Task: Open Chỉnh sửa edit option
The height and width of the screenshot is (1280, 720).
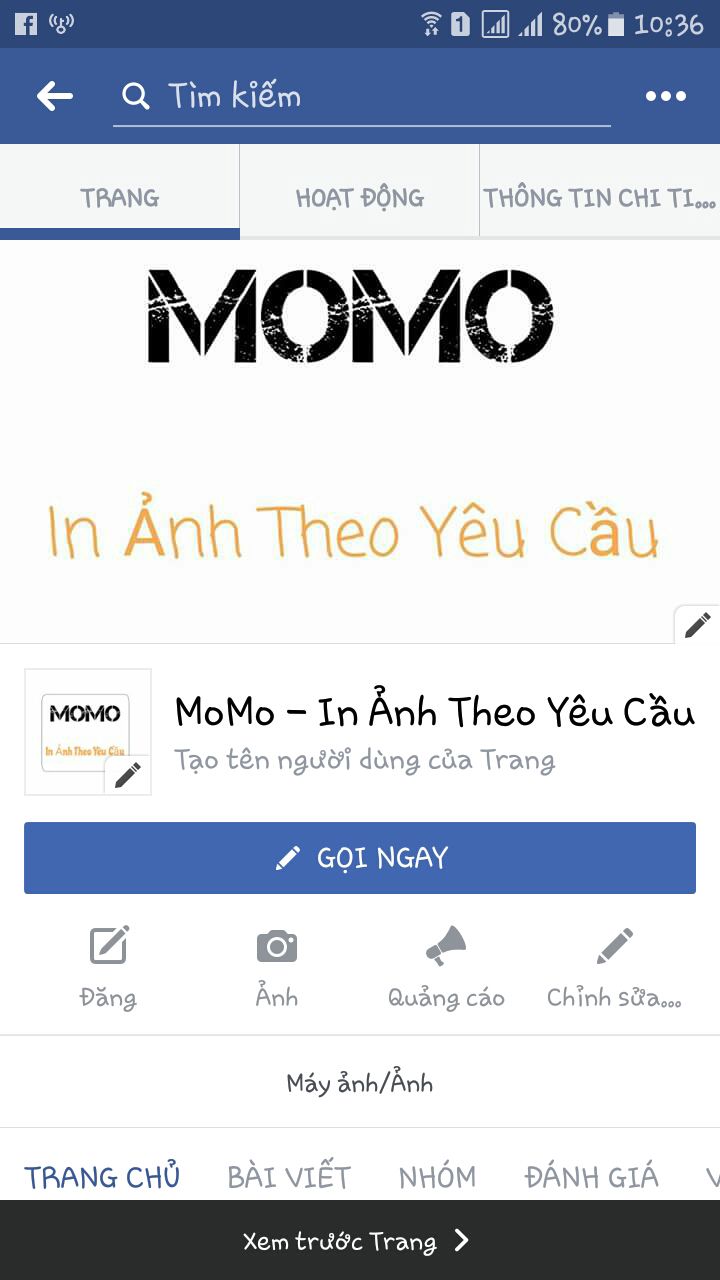Action: pyautogui.click(x=614, y=967)
